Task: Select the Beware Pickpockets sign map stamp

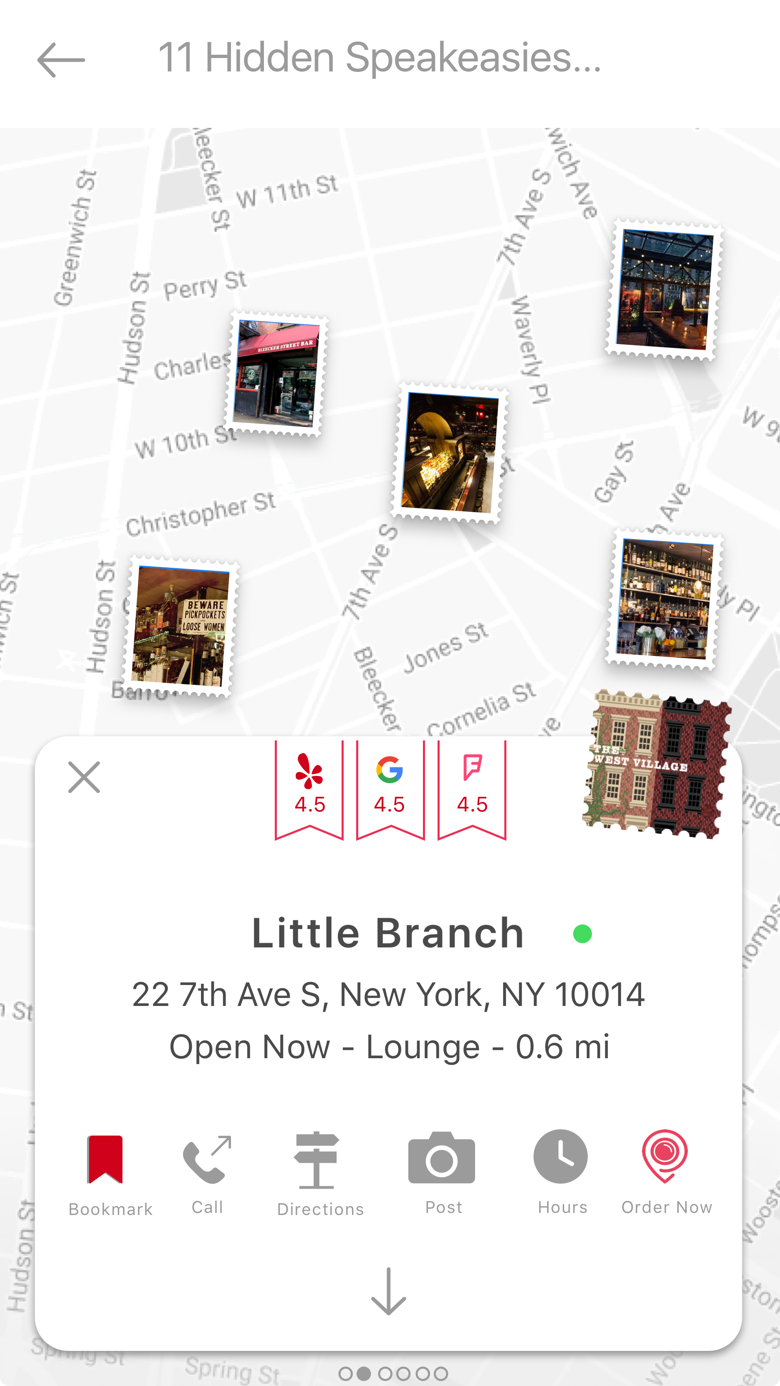Action: click(x=181, y=627)
